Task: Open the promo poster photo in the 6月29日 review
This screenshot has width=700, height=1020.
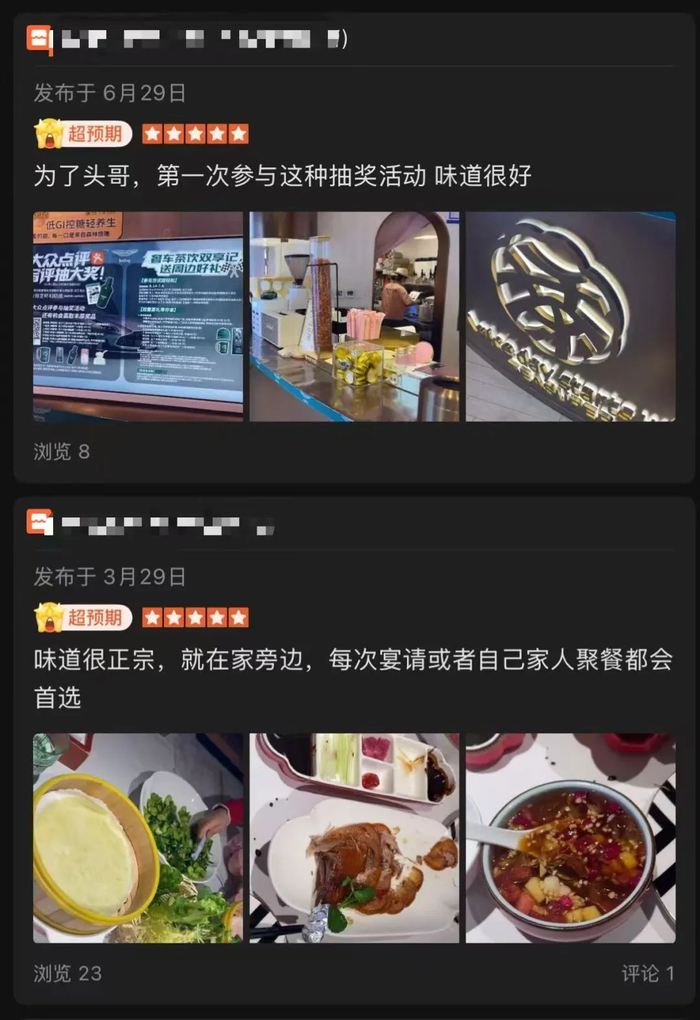Action: pyautogui.click(x=138, y=316)
